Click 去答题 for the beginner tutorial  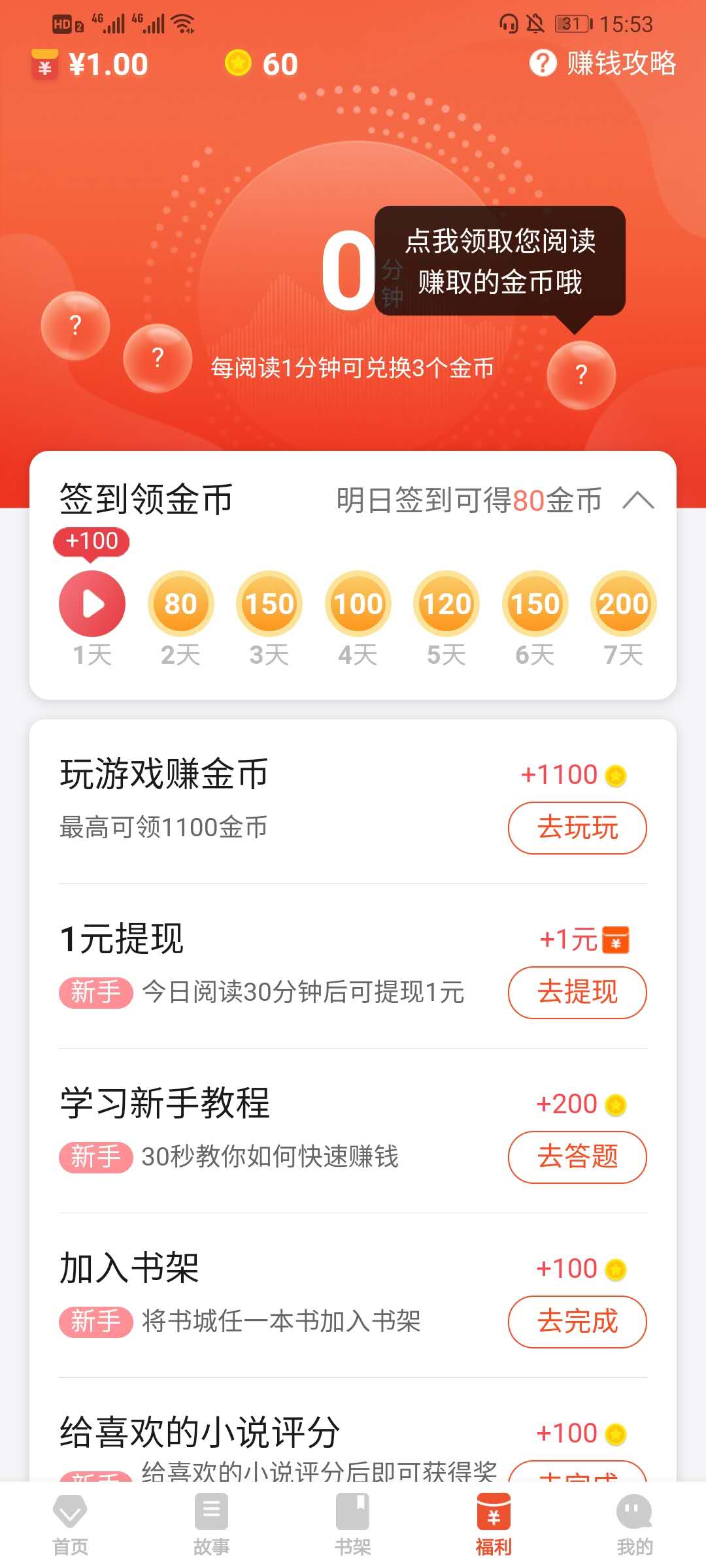(x=577, y=1156)
